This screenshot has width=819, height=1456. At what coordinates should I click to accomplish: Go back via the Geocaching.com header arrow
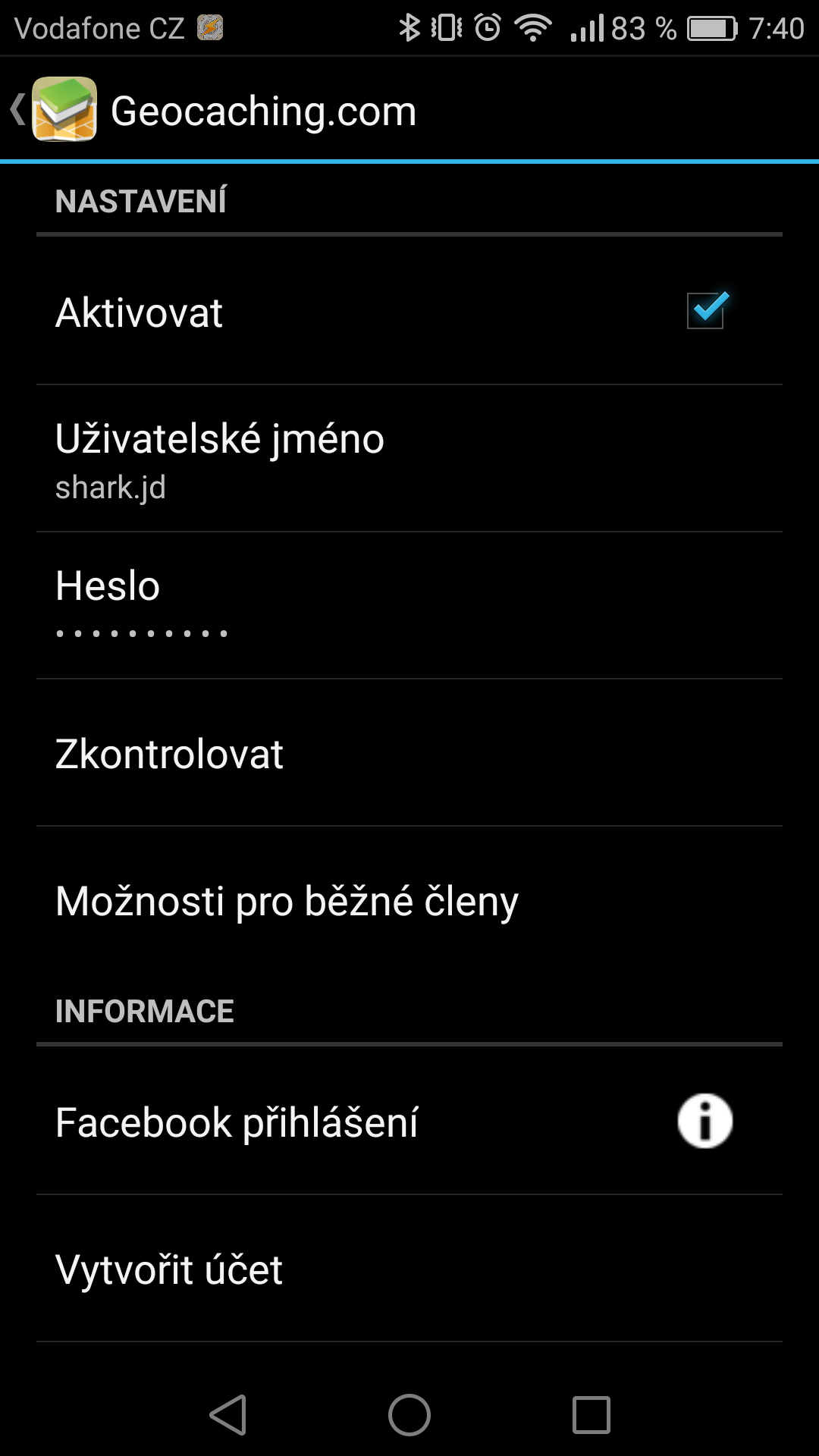(18, 109)
